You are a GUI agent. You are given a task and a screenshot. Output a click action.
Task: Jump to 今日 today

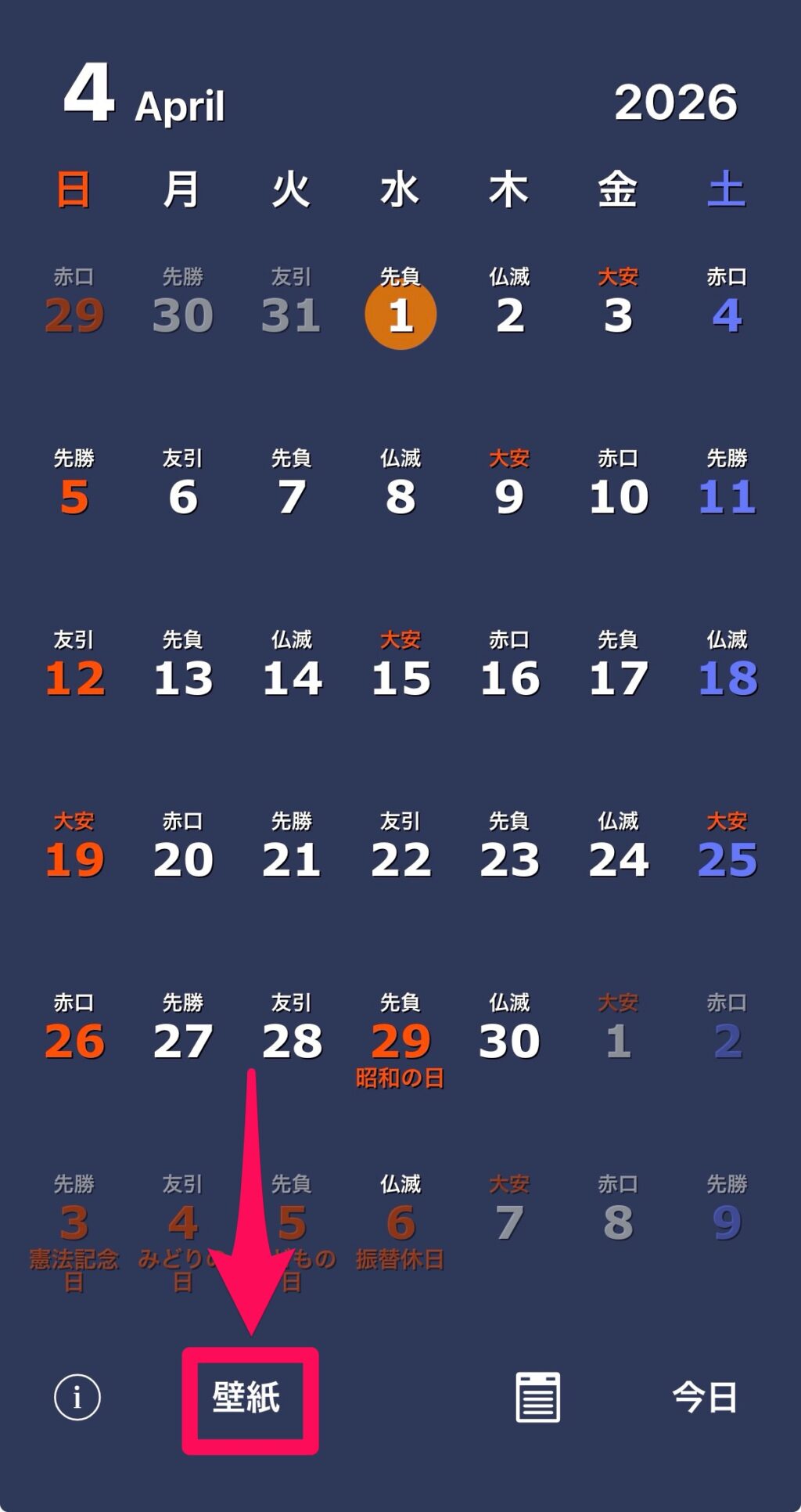705,1397
